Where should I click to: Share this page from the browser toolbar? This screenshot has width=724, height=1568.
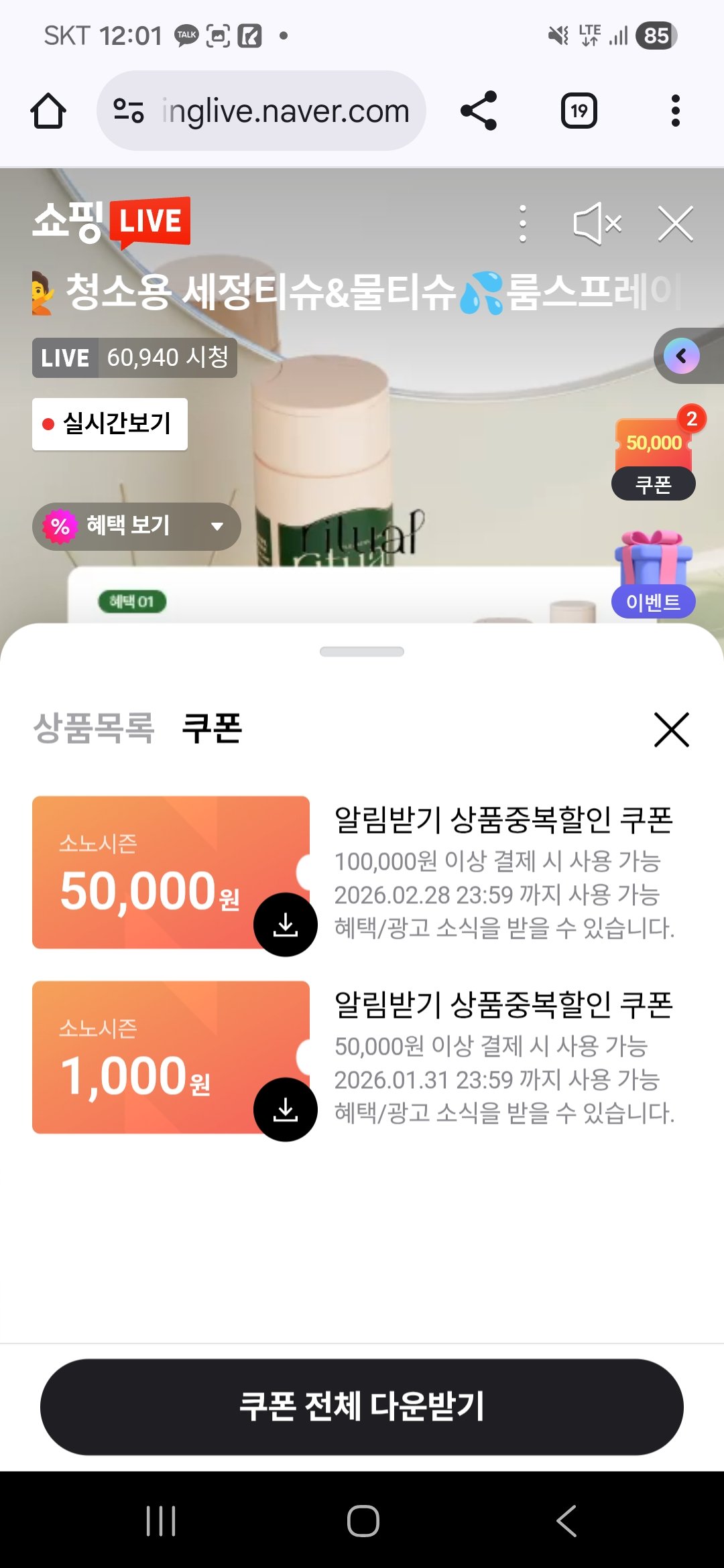pos(479,111)
